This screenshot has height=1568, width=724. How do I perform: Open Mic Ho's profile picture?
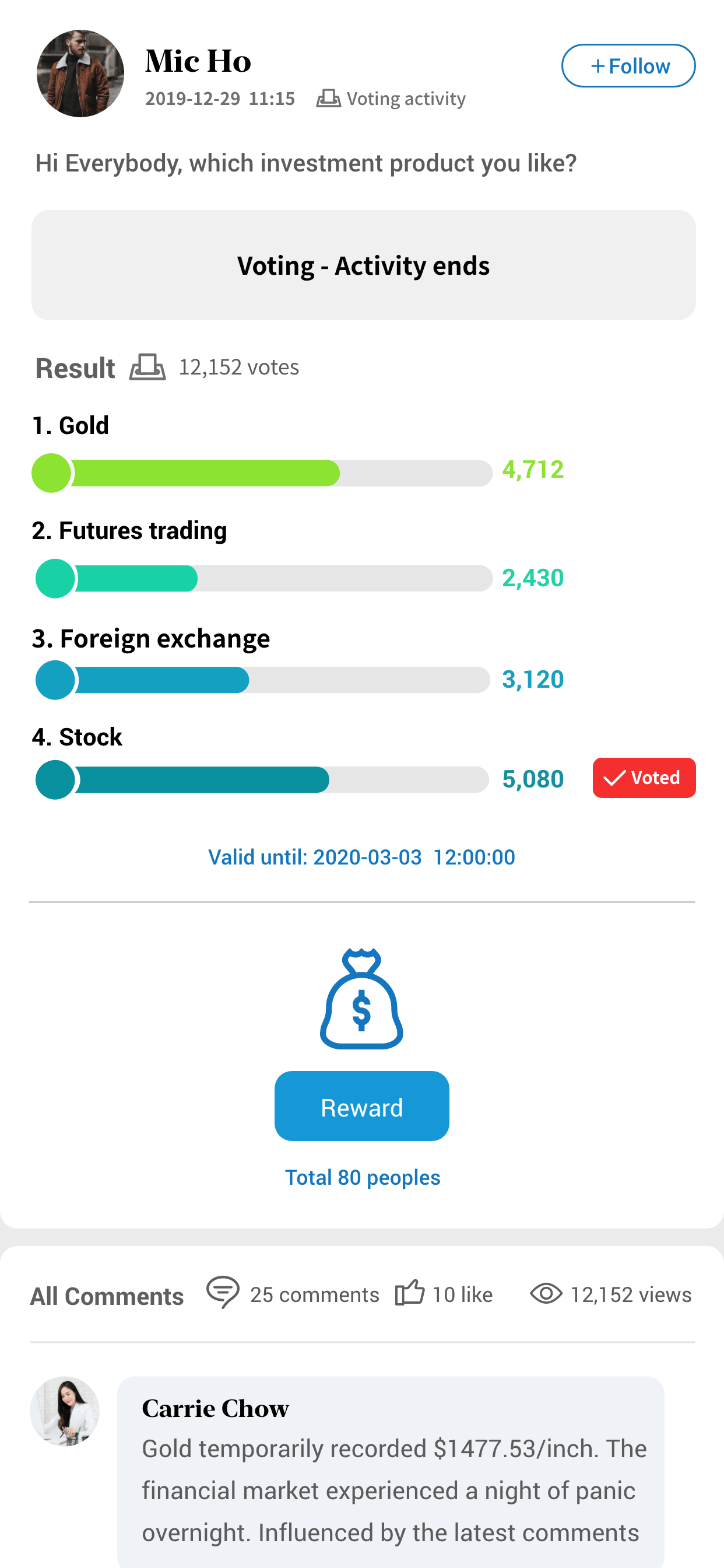pos(80,73)
